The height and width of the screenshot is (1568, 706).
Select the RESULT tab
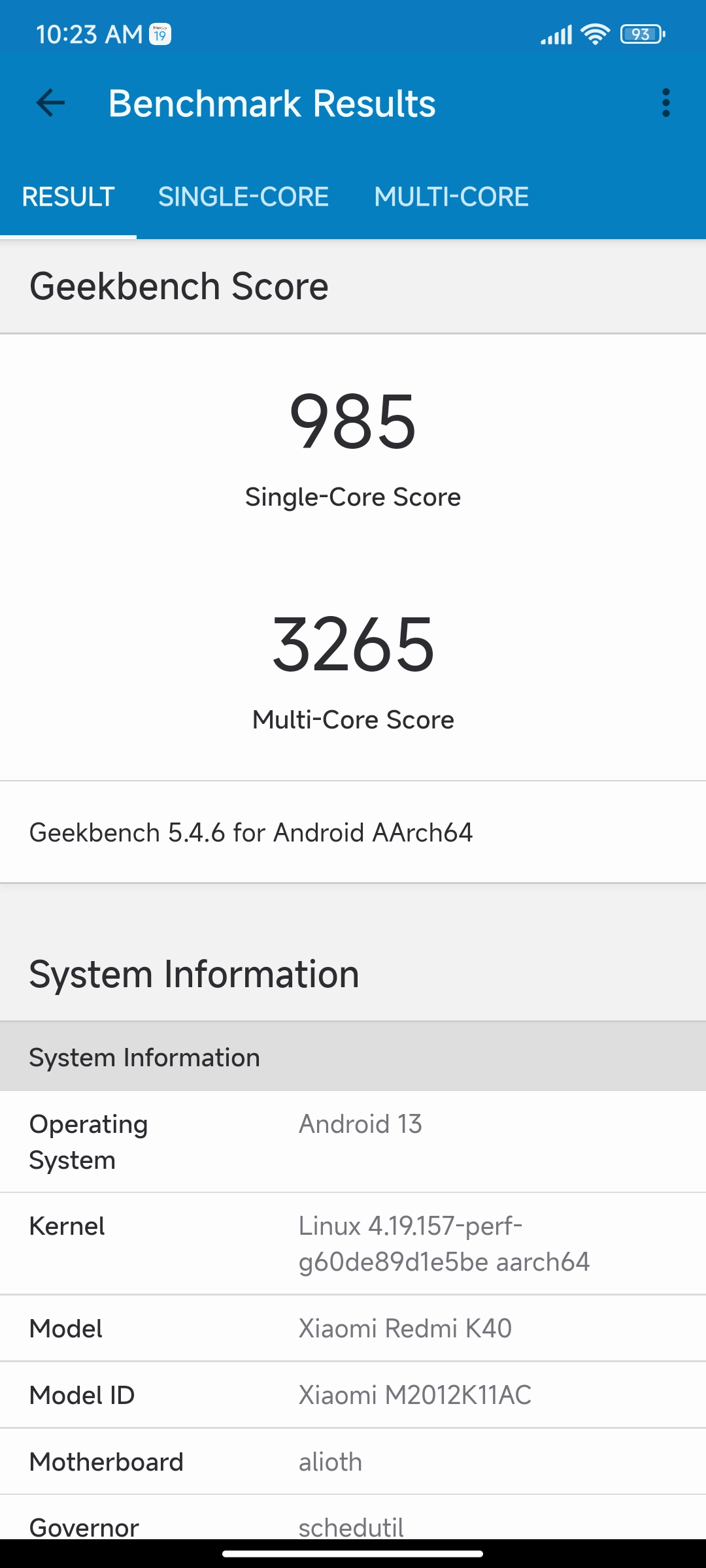pos(69,197)
